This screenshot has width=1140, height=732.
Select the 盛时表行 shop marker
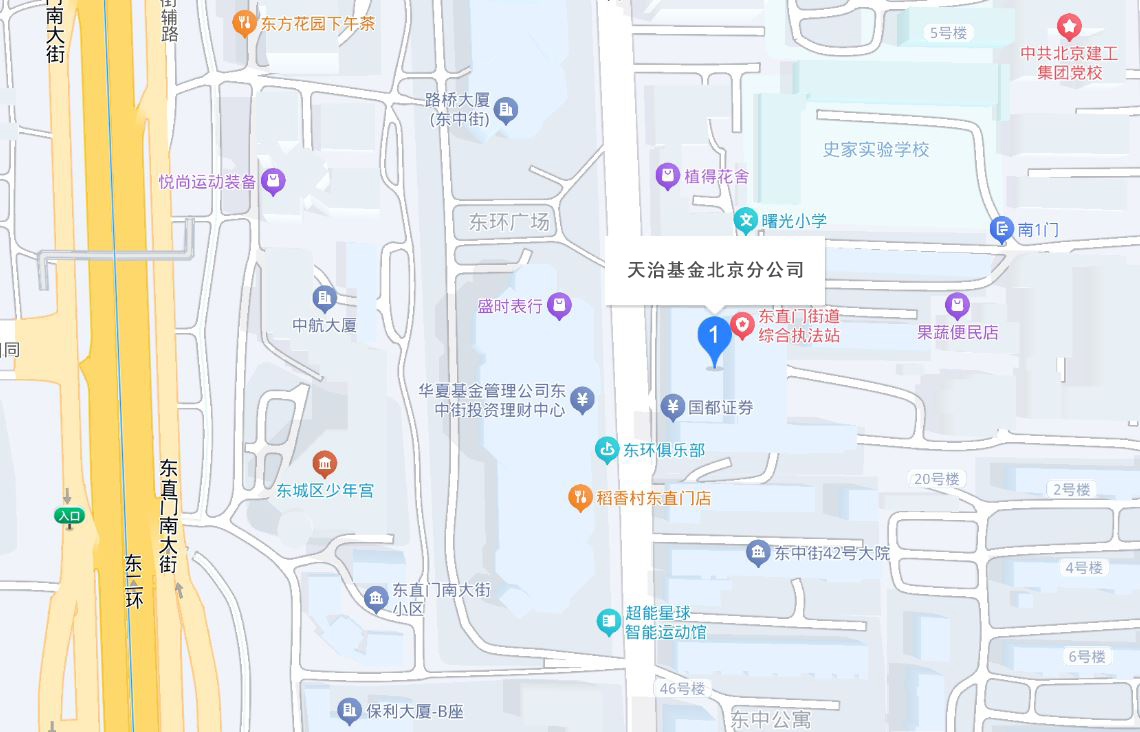point(560,306)
